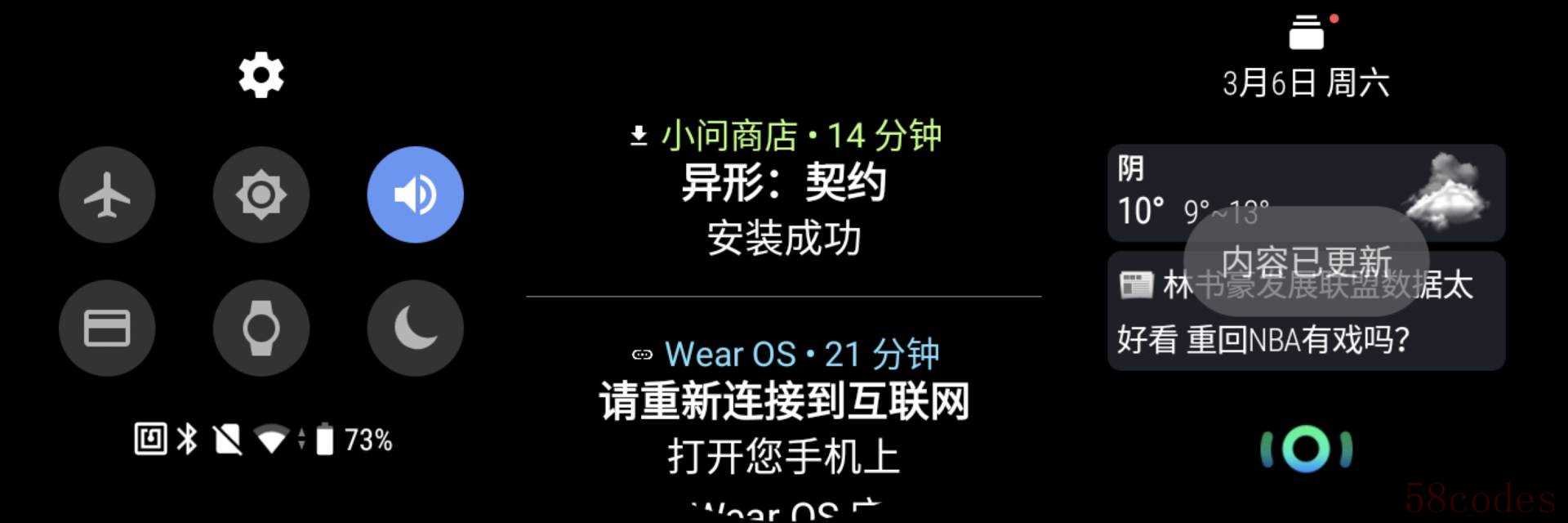This screenshot has height=523, width=1568.
Task: Open the settings gear
Action: tap(261, 75)
